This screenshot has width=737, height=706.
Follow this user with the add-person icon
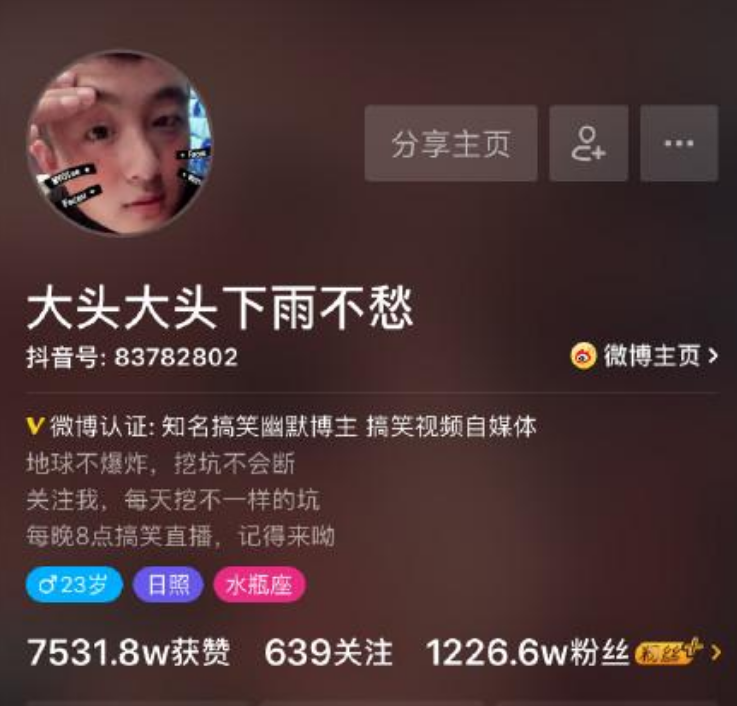(588, 144)
